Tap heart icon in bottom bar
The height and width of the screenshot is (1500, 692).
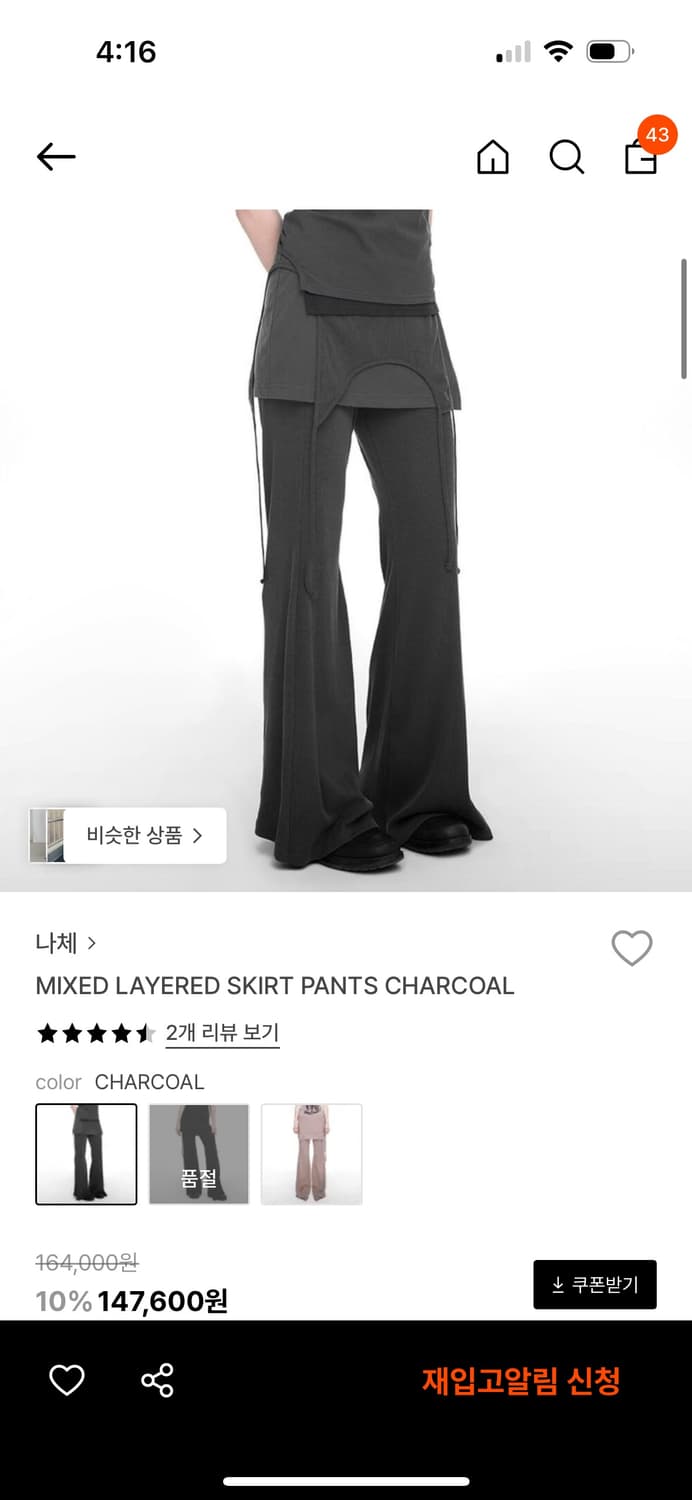click(67, 1381)
